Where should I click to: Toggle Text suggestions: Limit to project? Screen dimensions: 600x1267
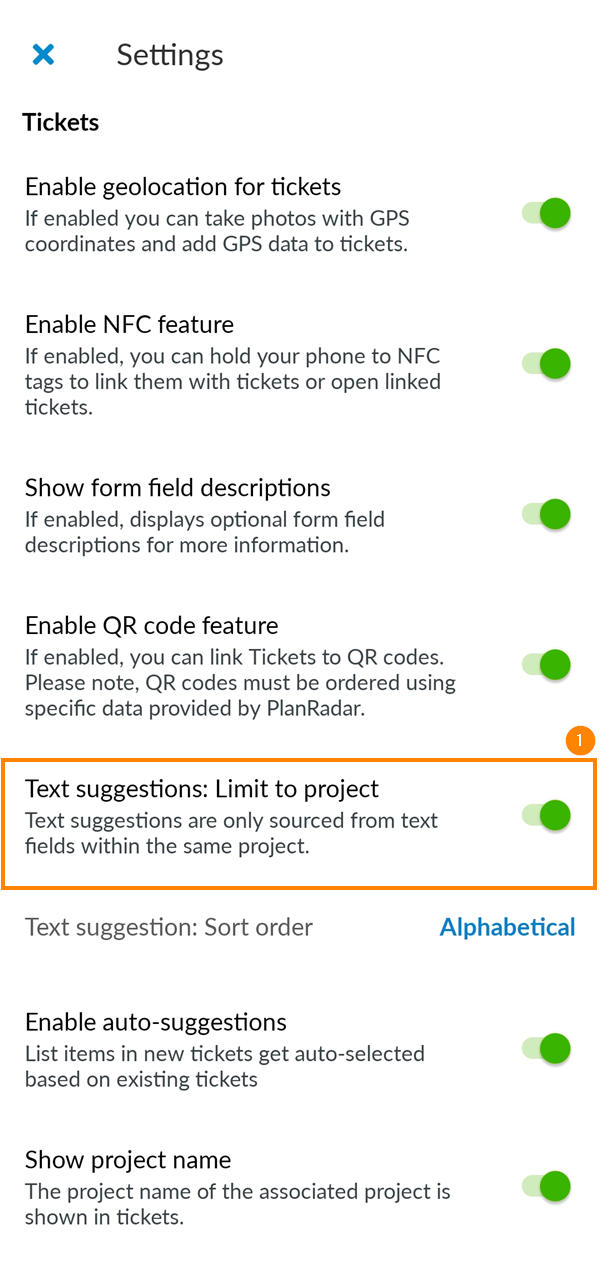[x=547, y=816]
